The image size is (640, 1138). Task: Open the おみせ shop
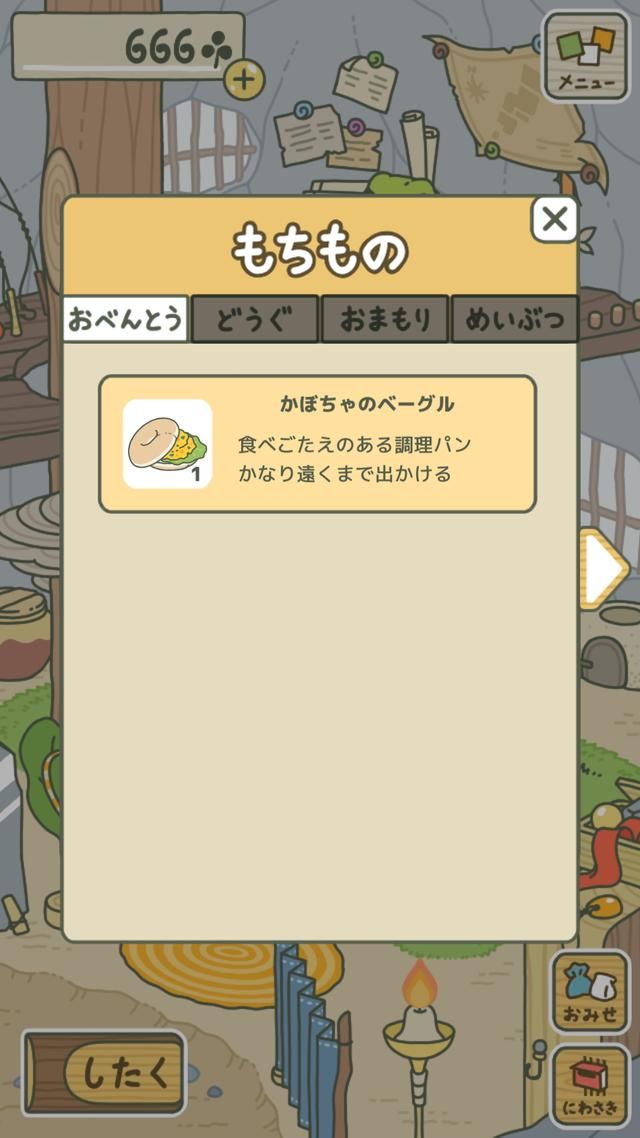pyautogui.click(x=590, y=991)
